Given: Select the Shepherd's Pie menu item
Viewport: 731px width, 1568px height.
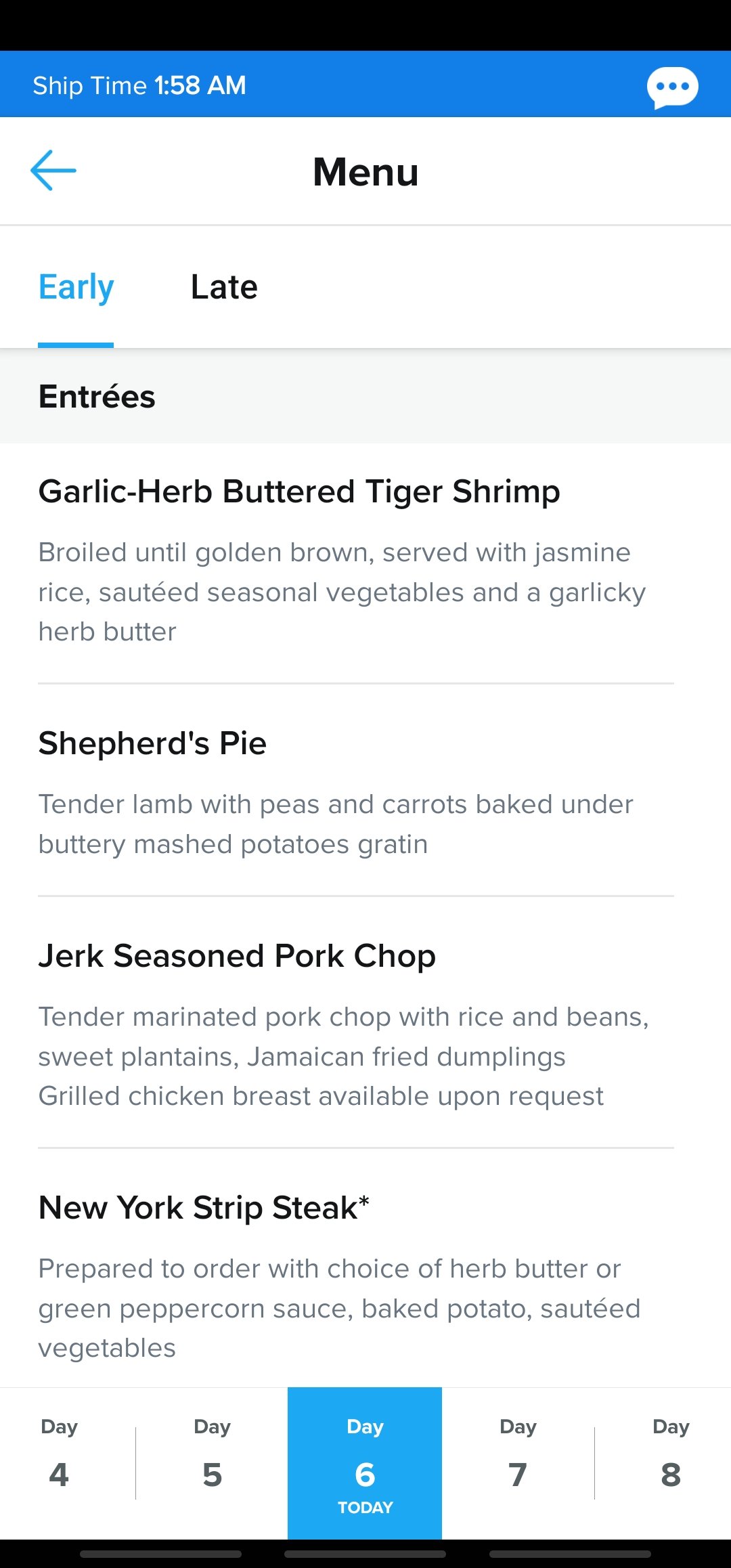Looking at the screenshot, I should pos(152,743).
